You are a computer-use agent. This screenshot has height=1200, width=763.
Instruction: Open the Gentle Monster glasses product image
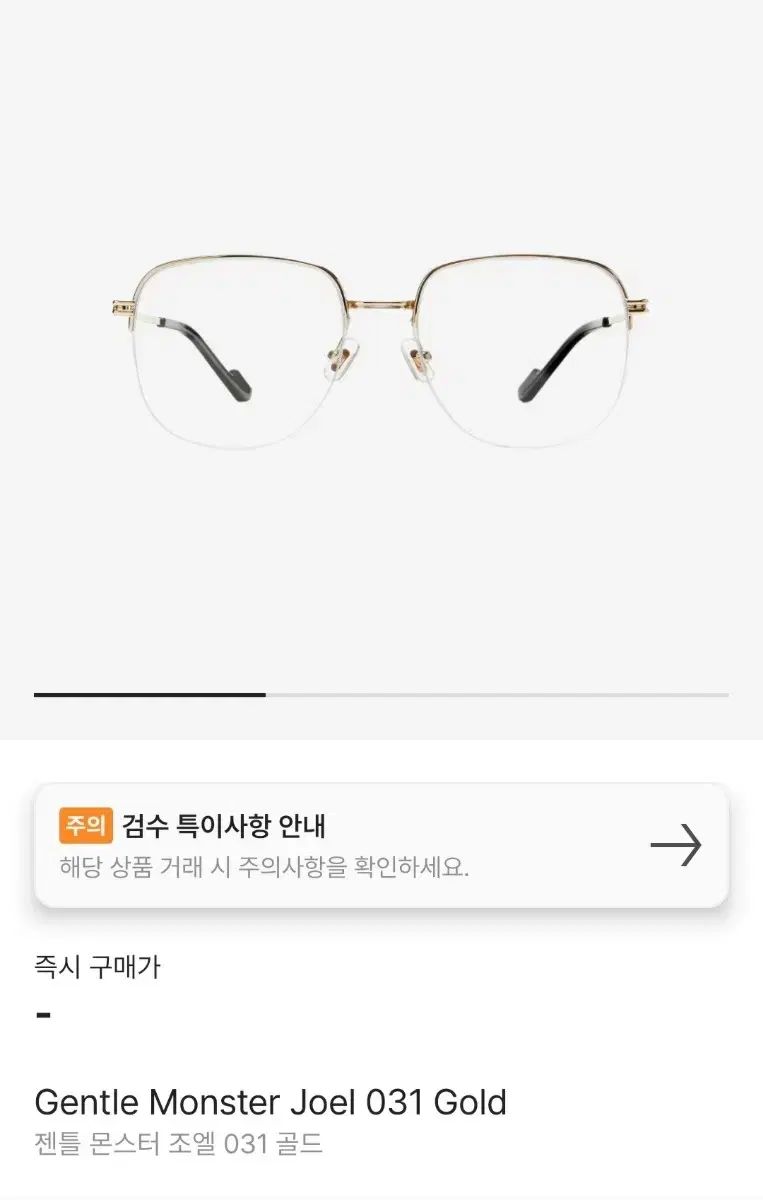pos(381,350)
